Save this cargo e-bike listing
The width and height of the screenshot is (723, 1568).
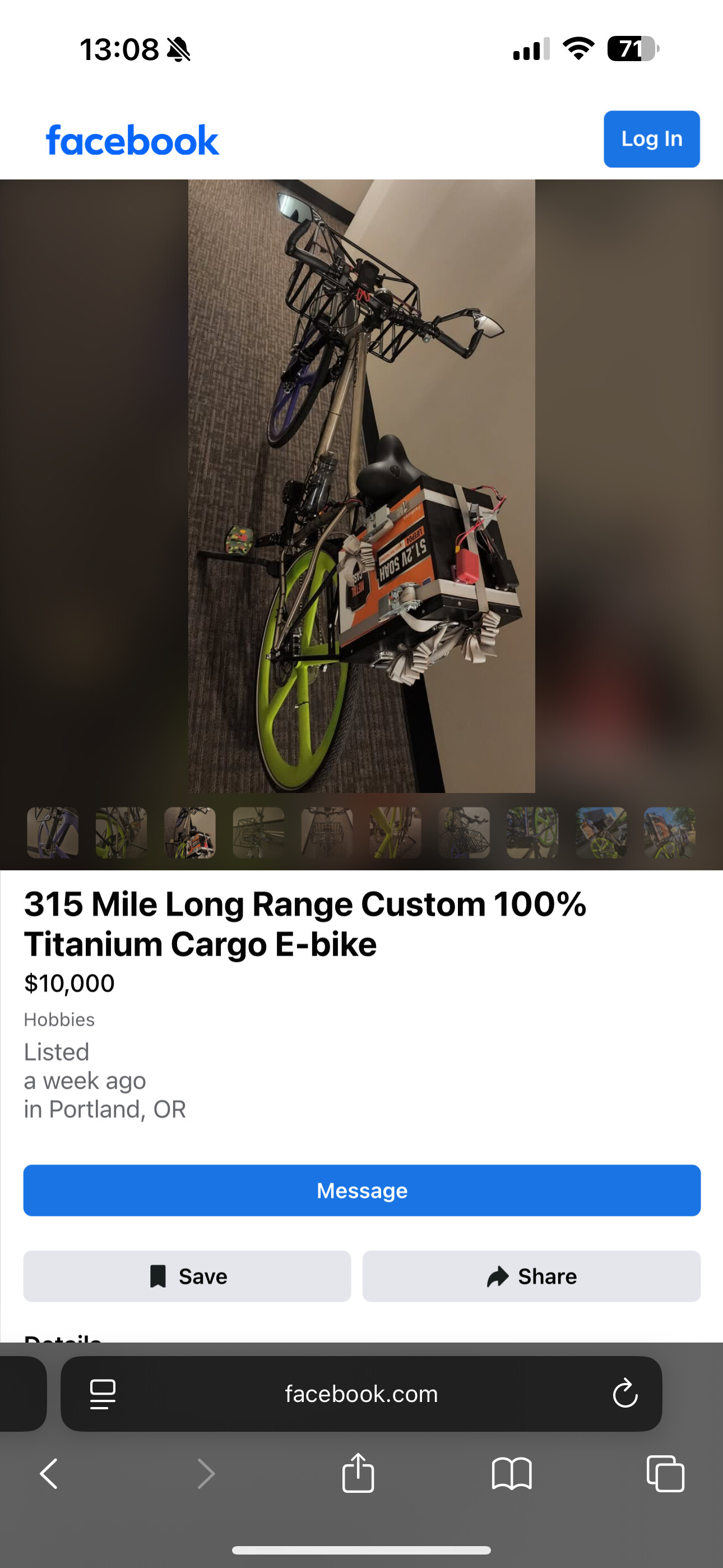[187, 1276]
